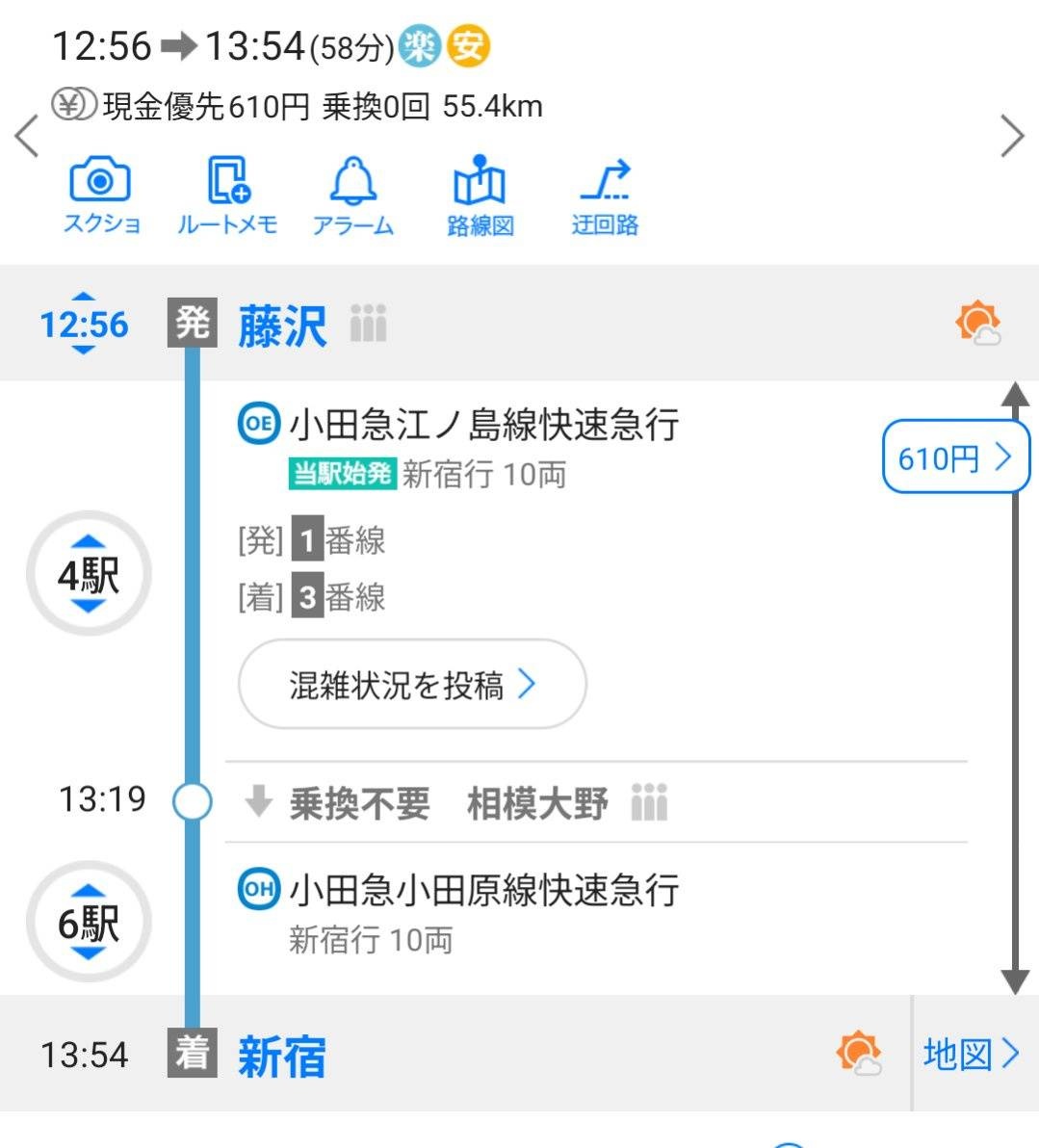
Task: Show the detour route with 迂回路
Action: 605,196
